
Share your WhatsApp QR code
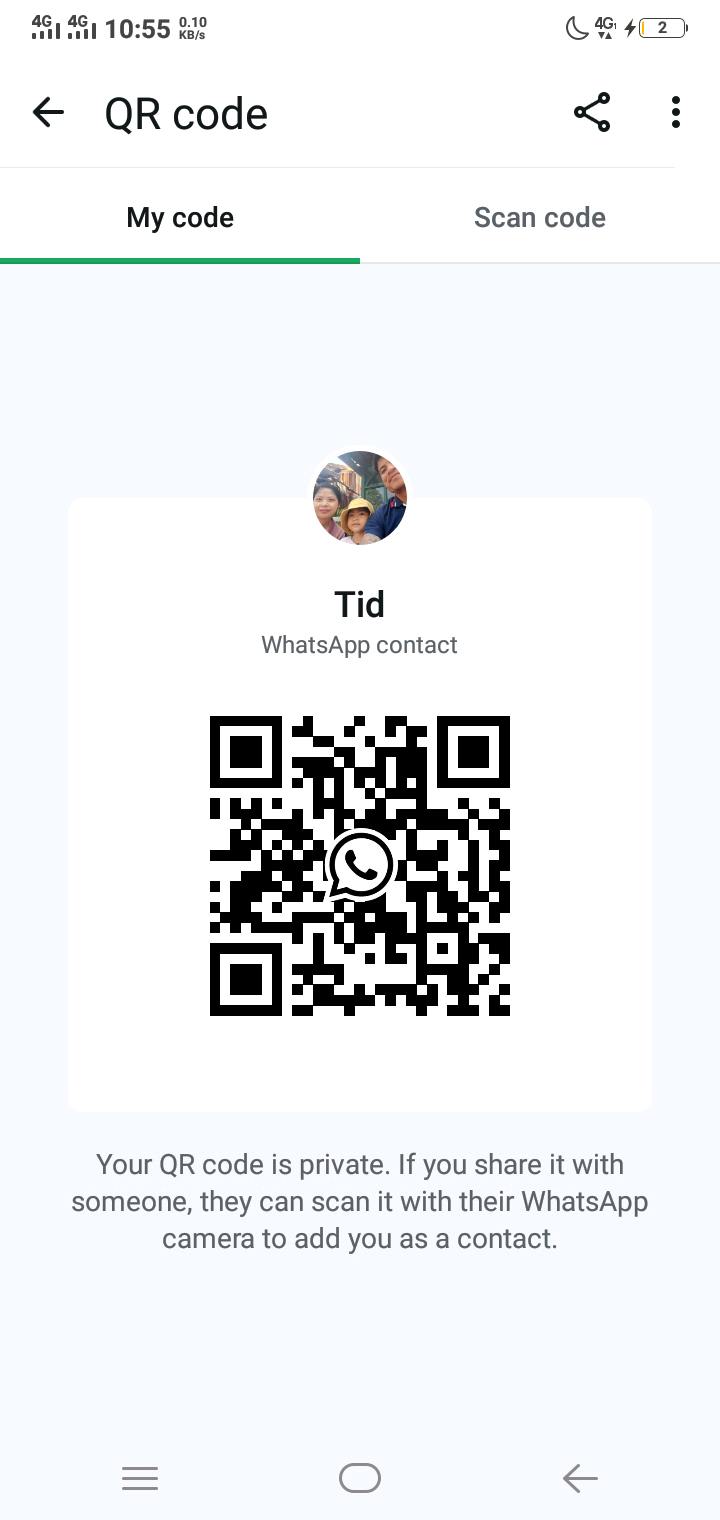(x=592, y=113)
